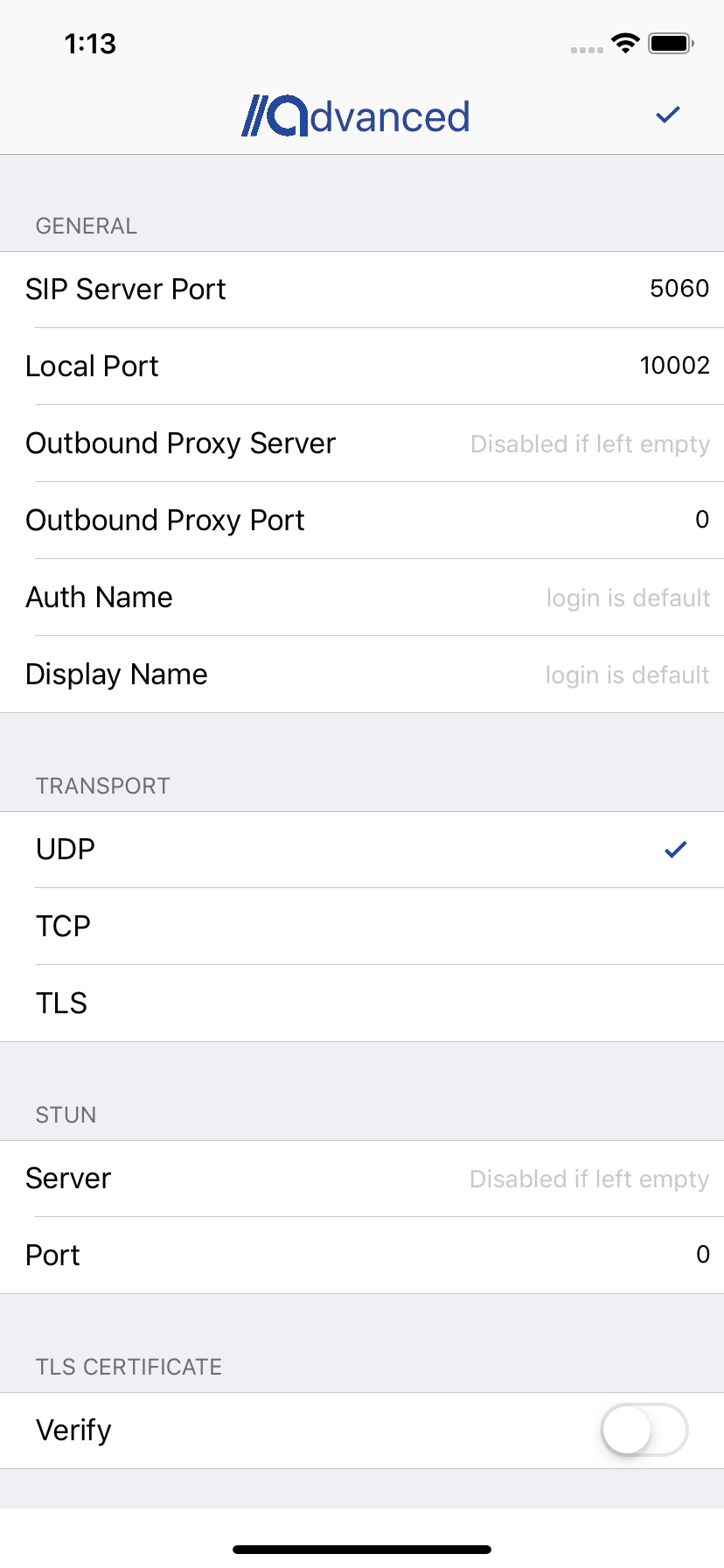Fill in the Auth Name field

click(627, 598)
